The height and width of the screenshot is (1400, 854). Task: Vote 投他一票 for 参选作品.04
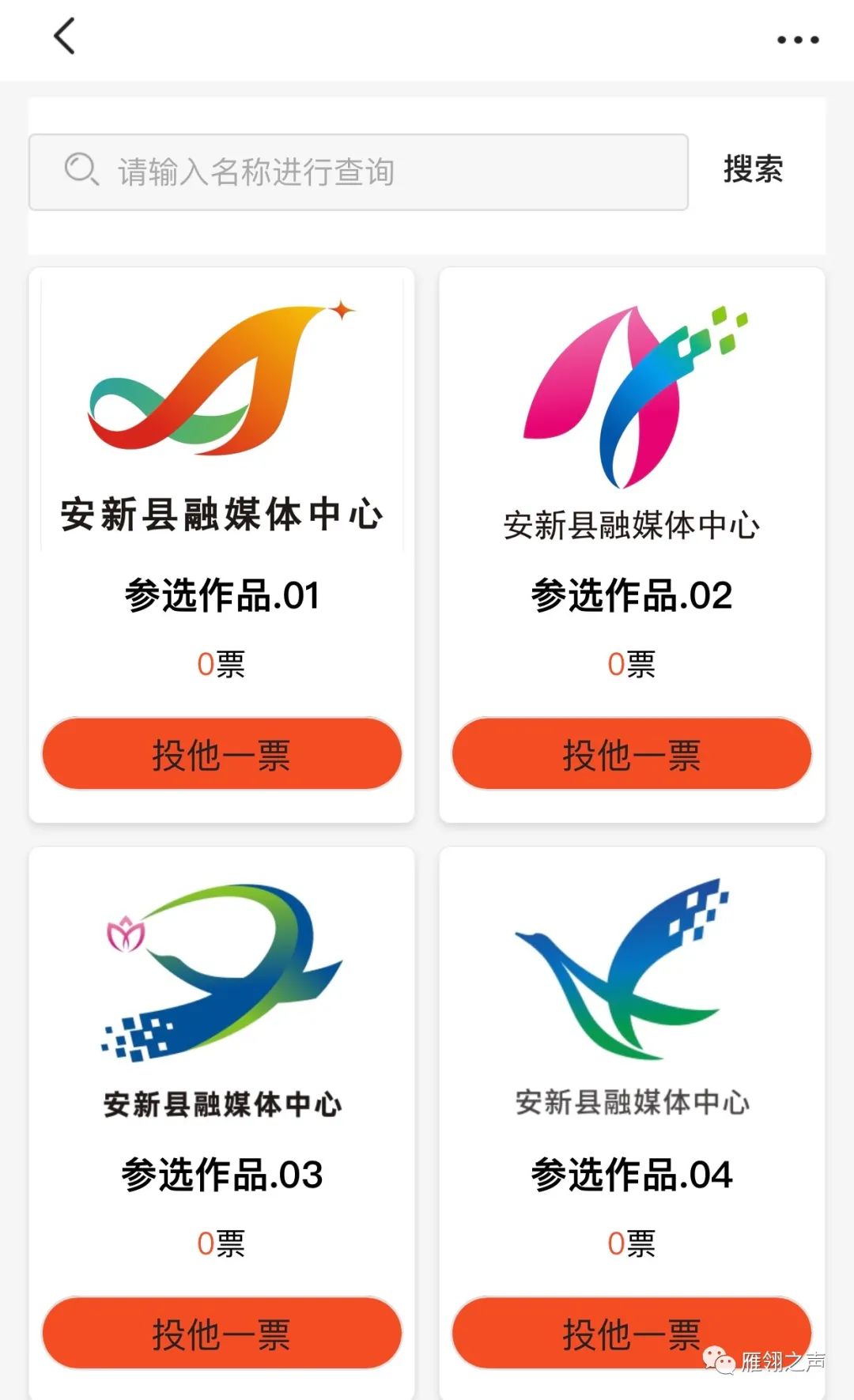point(632,1333)
